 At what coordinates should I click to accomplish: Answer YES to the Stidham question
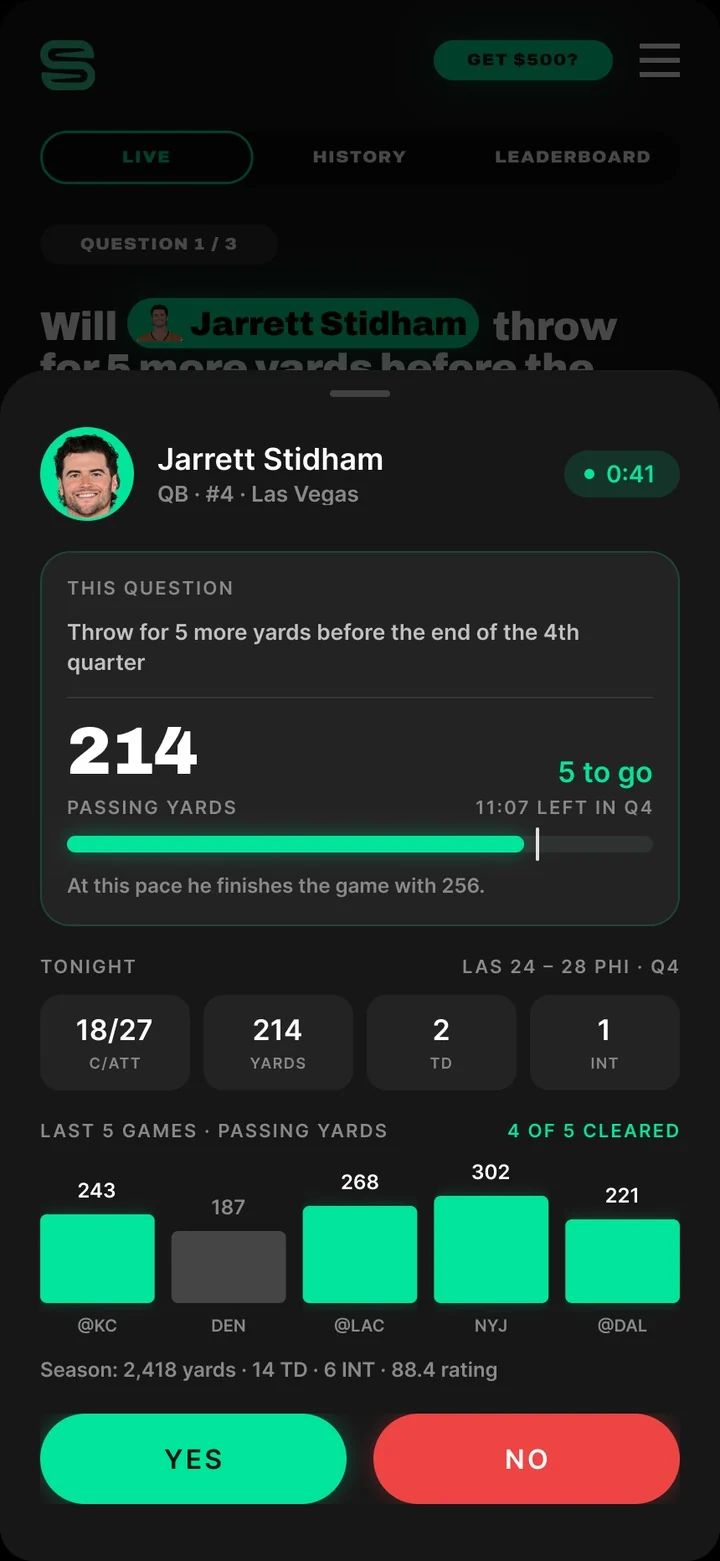pyautogui.click(x=193, y=1458)
